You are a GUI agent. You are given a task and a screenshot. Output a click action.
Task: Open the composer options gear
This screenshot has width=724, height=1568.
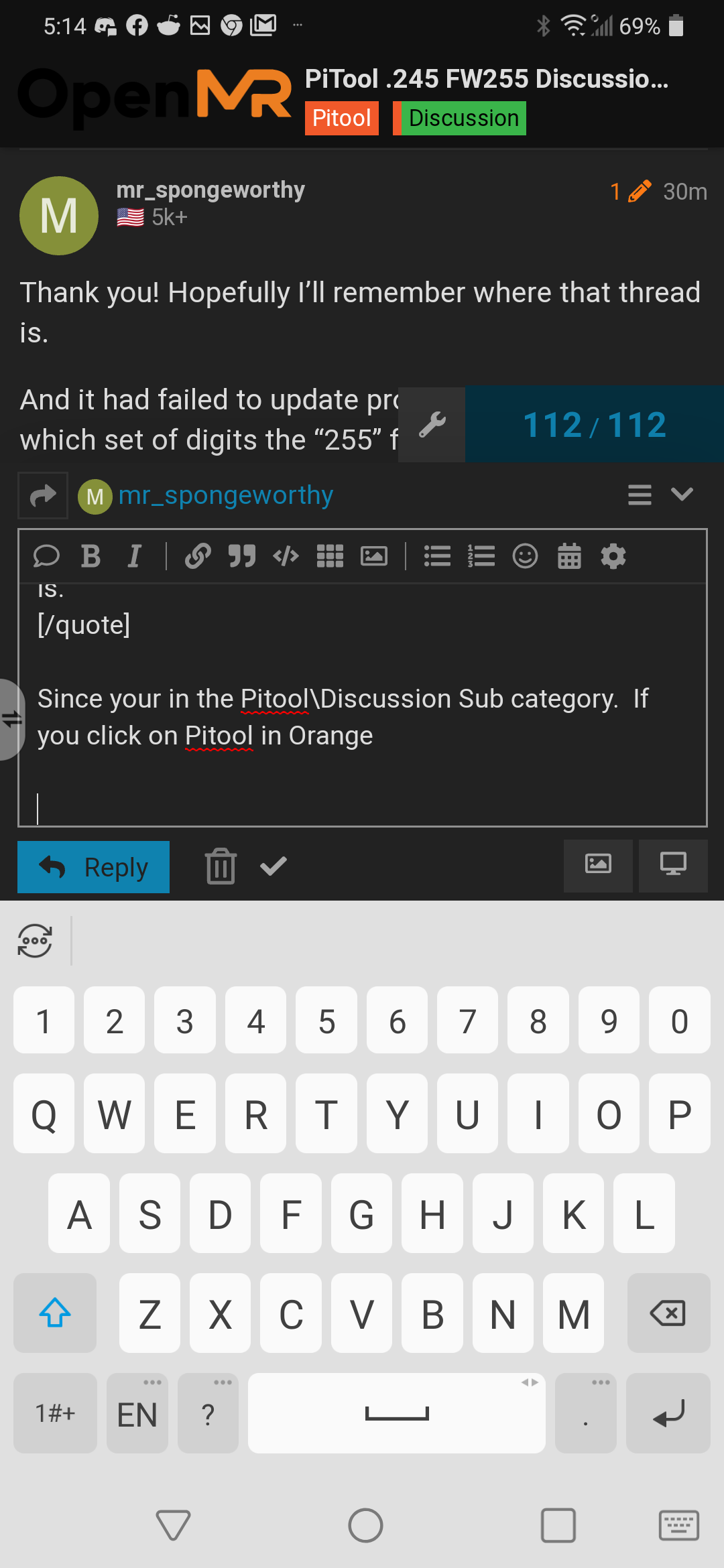point(613,556)
